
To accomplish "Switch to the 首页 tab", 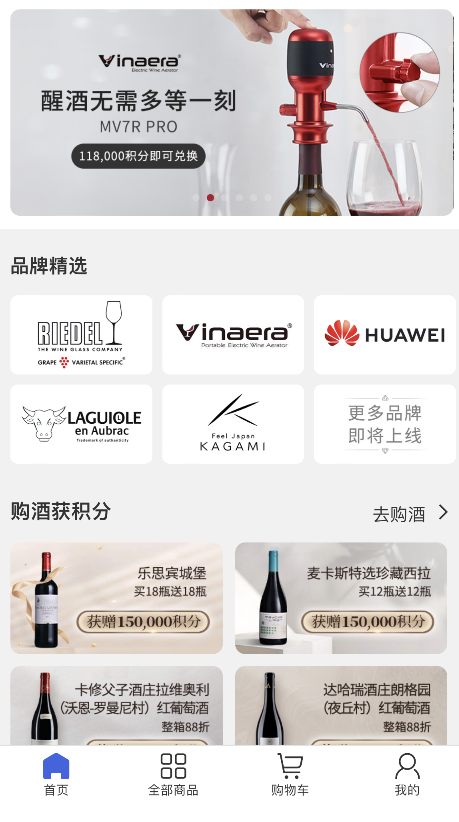I will [56, 775].
